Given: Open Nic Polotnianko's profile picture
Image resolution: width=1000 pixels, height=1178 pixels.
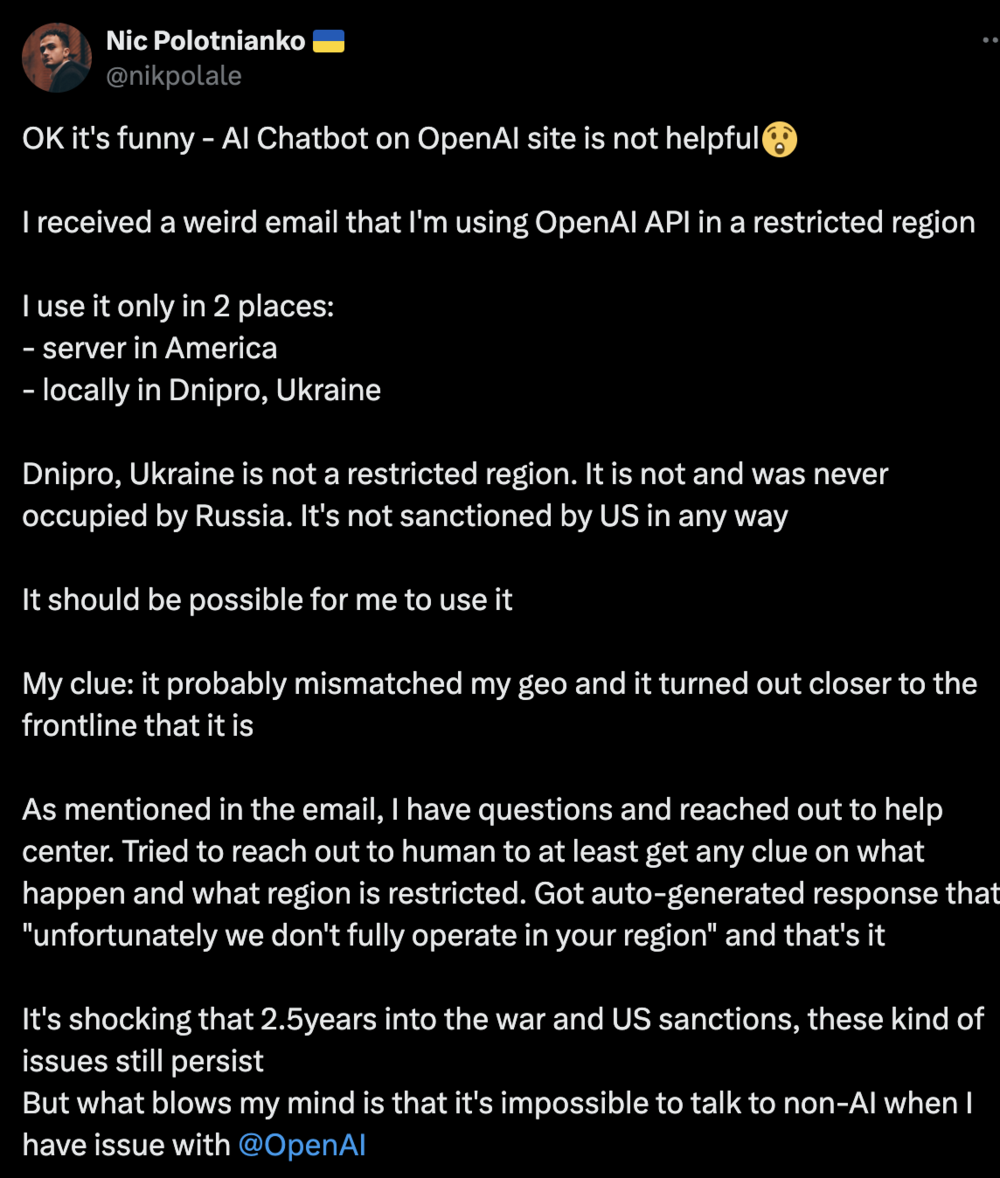Looking at the screenshot, I should pyautogui.click(x=57, y=58).
